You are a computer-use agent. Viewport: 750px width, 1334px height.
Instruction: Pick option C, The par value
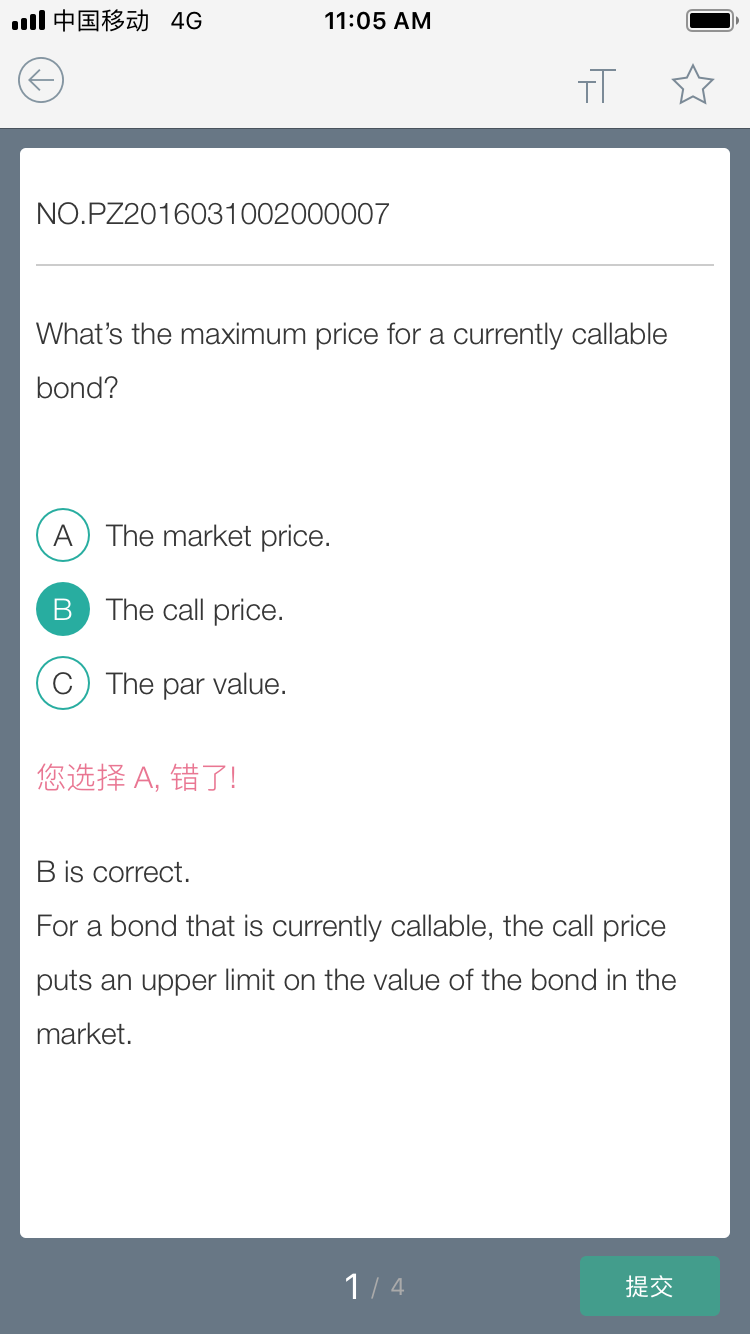tap(161, 684)
